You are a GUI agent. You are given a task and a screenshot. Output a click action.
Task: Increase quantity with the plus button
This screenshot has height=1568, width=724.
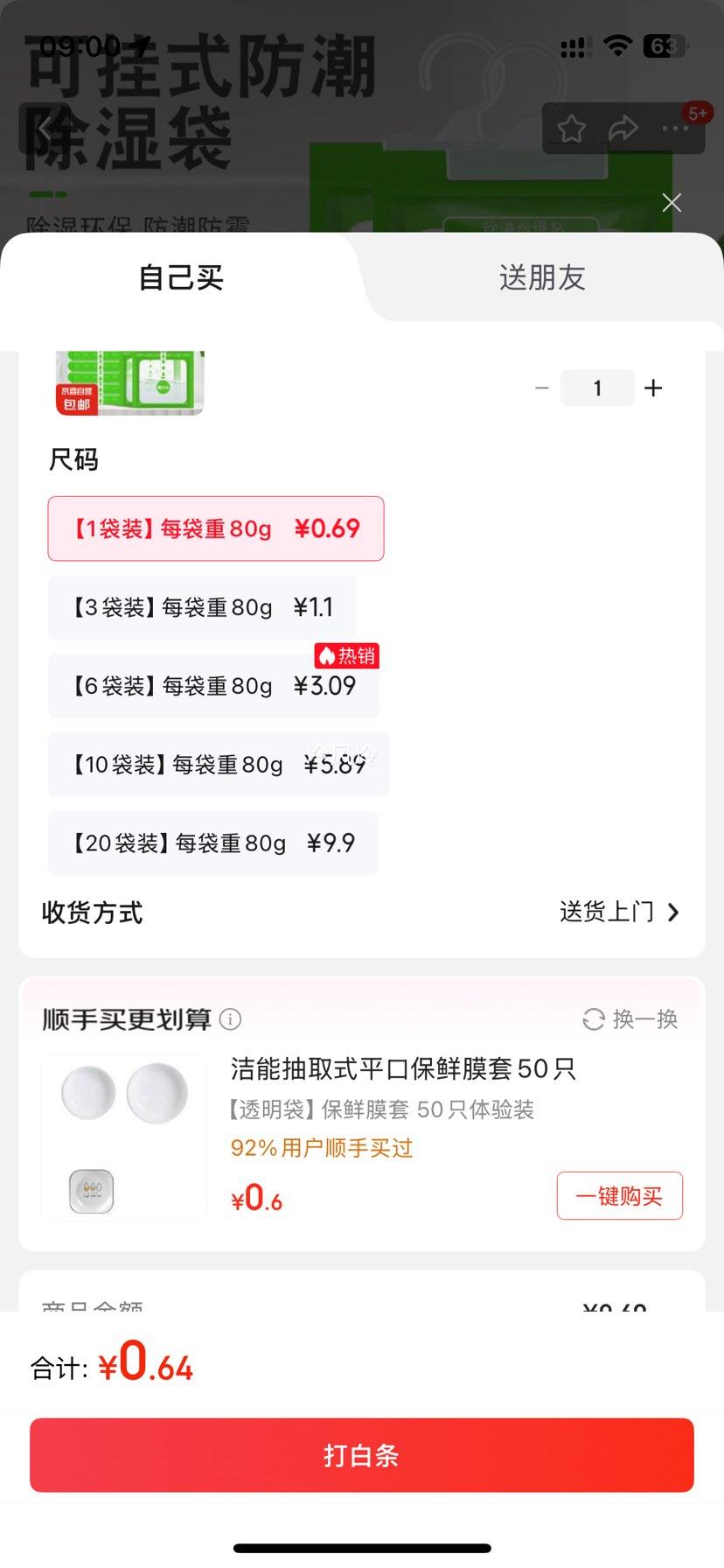653,388
